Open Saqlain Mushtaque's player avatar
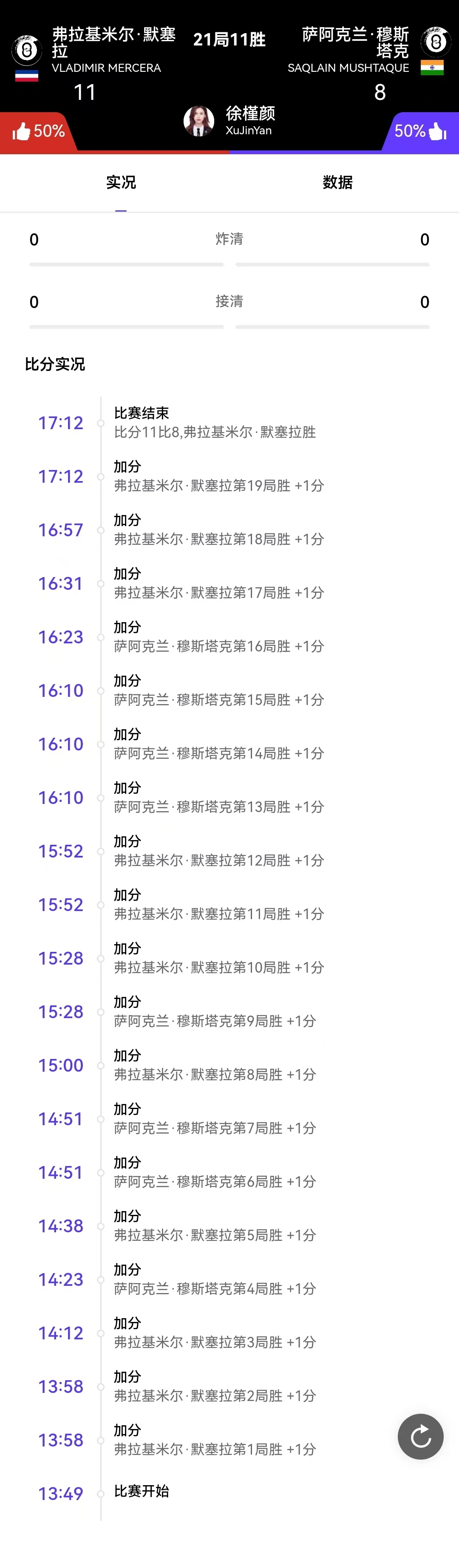This screenshot has height=1568, width=459. tap(436, 42)
